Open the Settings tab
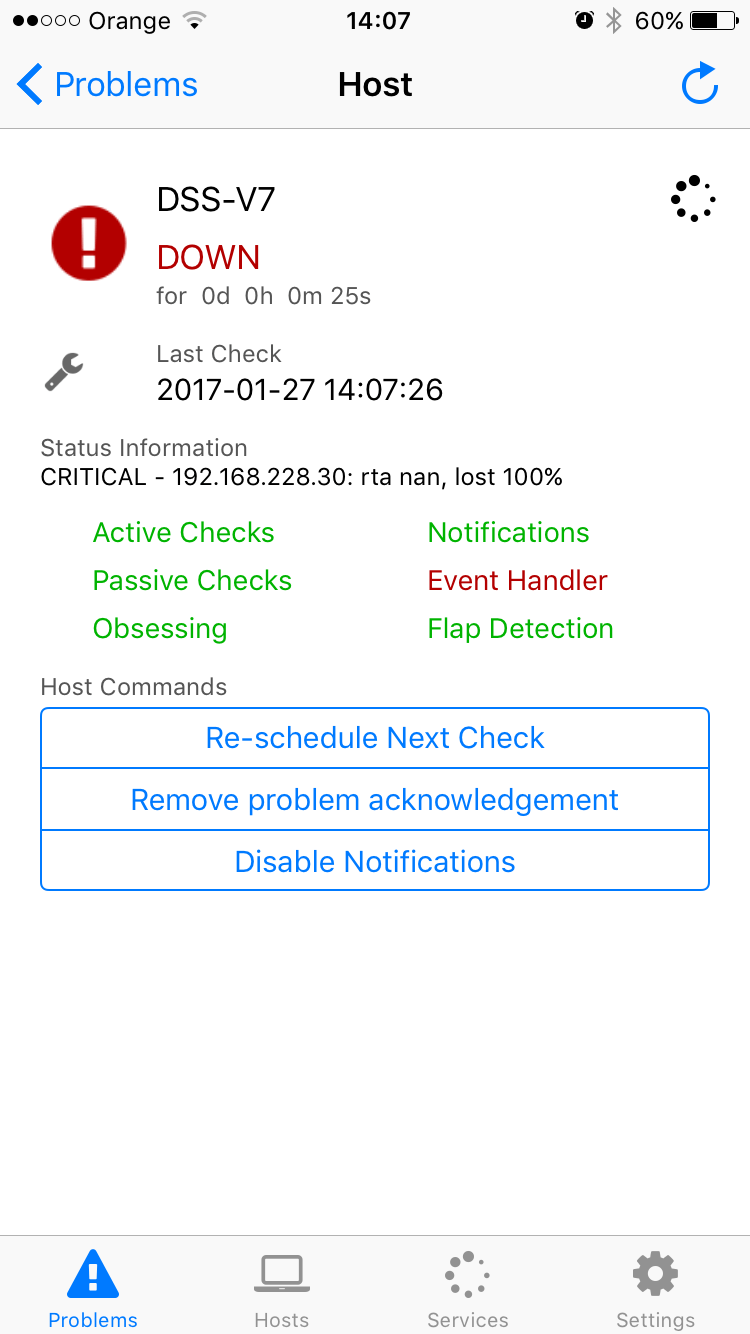750x1334 pixels. coord(655,1288)
